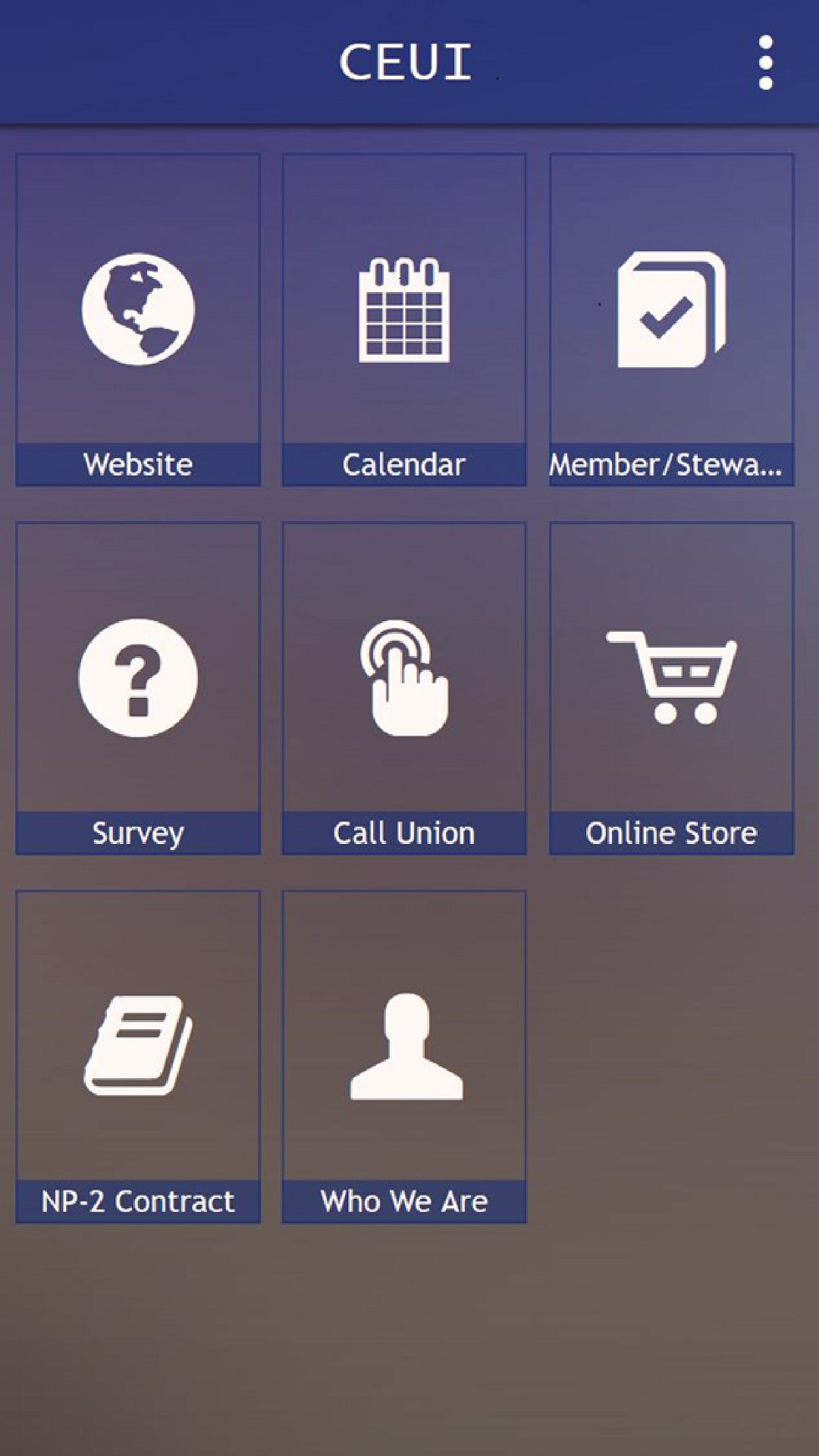Click the Online Store label text

(x=670, y=832)
